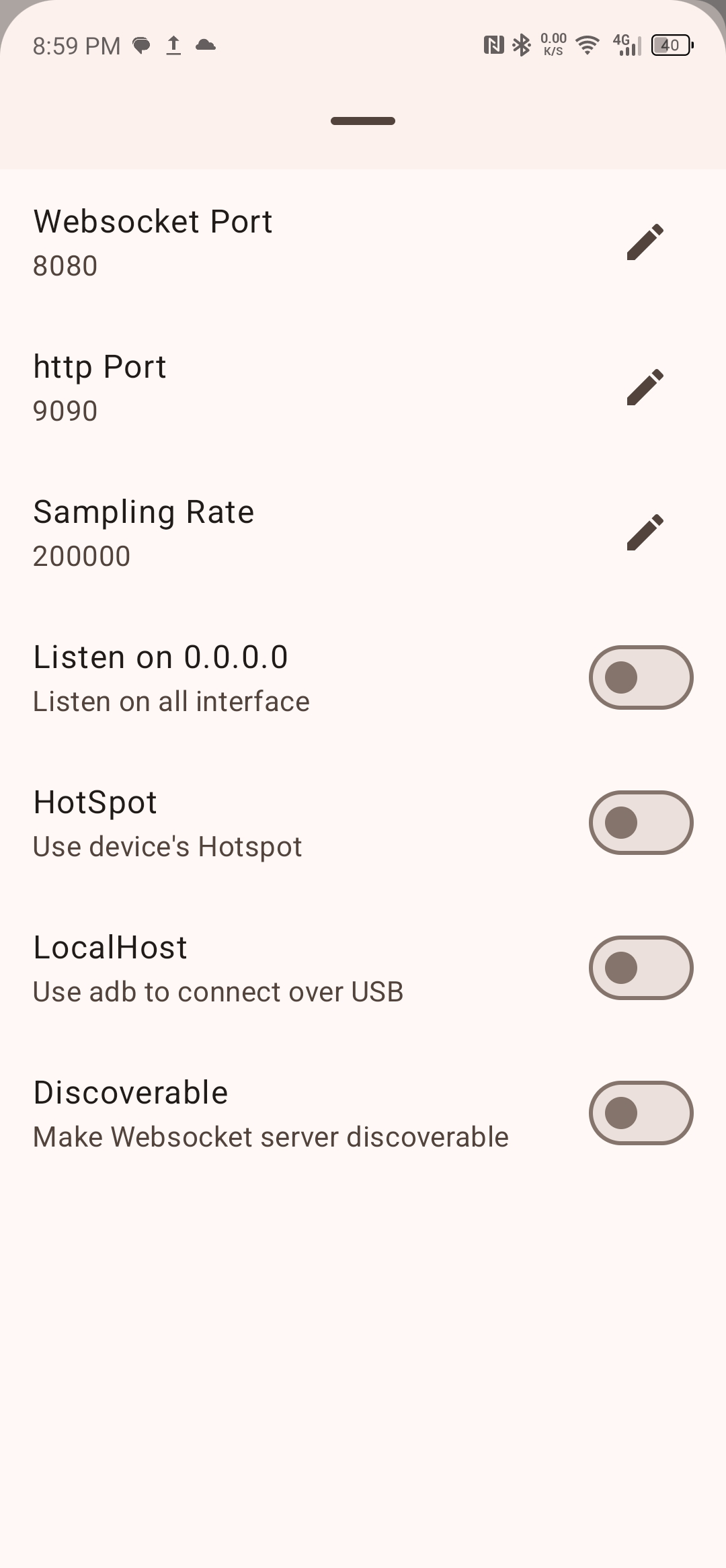Toggle LocalHost adb over USB
This screenshot has width=726, height=1568.
click(641, 968)
